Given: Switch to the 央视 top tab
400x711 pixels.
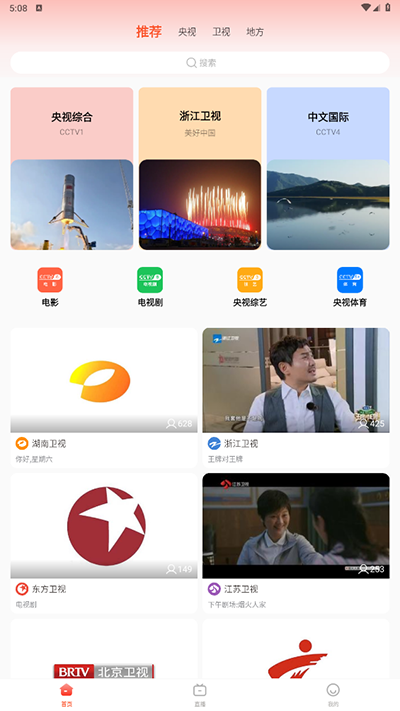Looking at the screenshot, I should 187,32.
